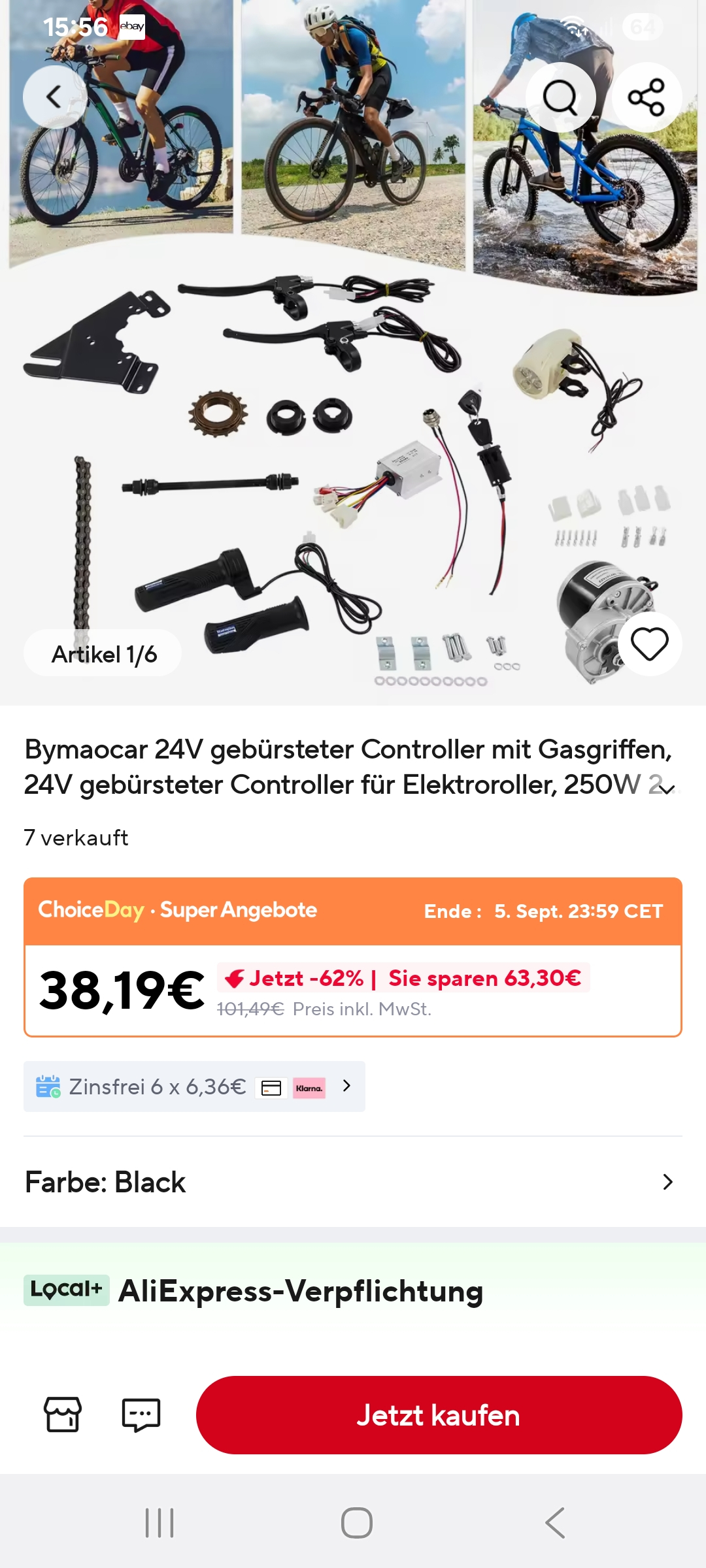Expand the full product title

click(x=666, y=789)
